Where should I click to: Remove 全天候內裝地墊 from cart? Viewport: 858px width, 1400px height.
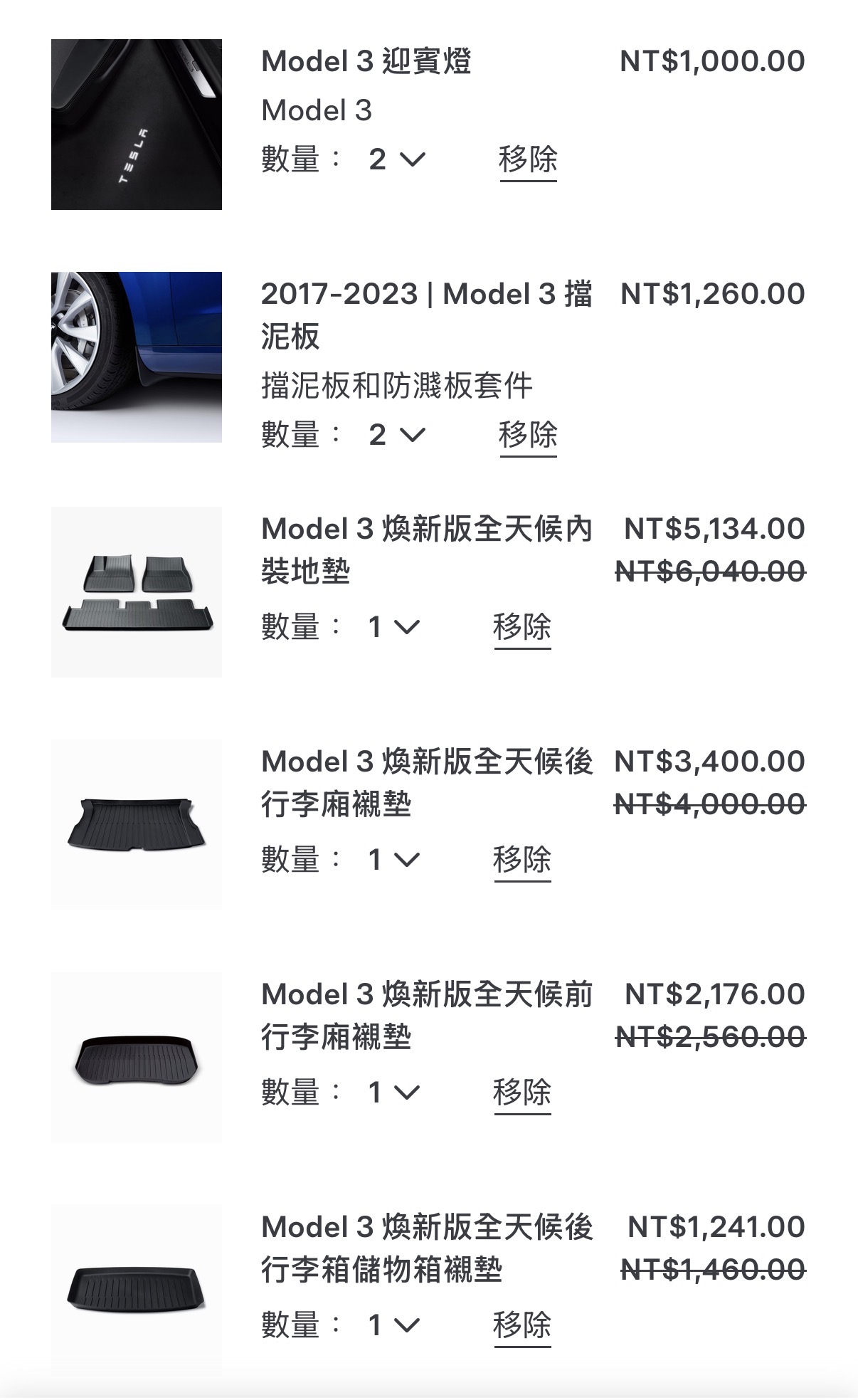point(521,627)
